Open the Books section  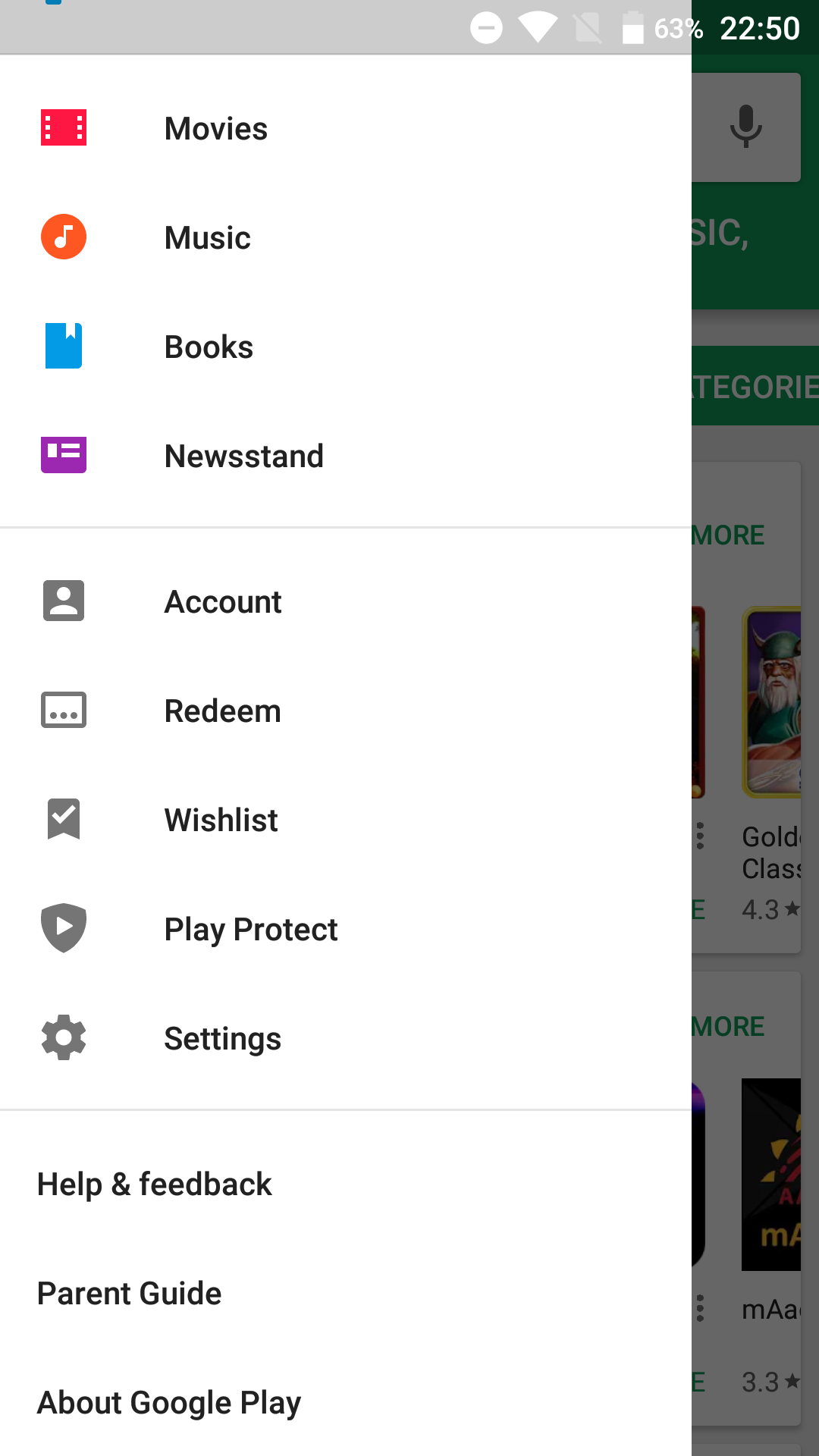coord(346,347)
